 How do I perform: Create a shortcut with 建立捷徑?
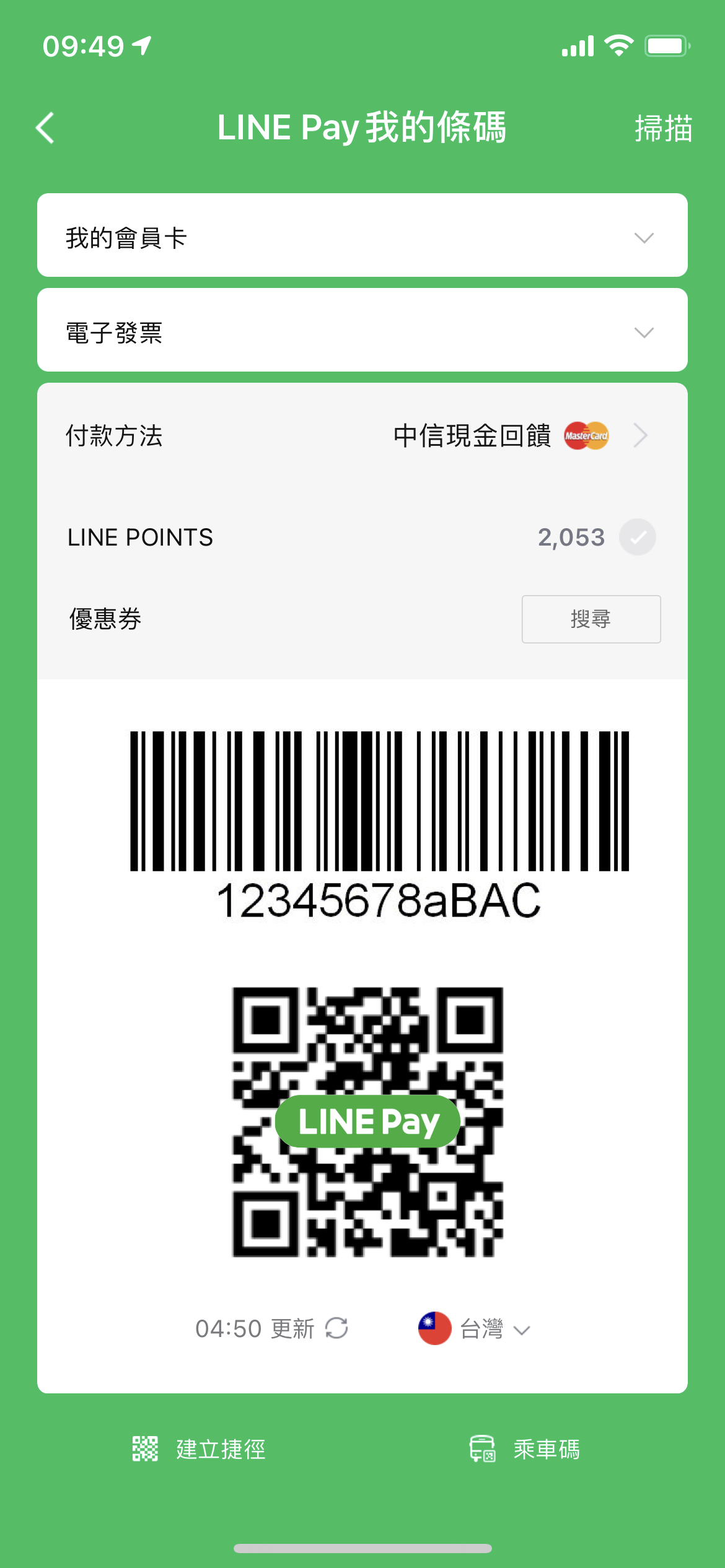pos(200,1449)
